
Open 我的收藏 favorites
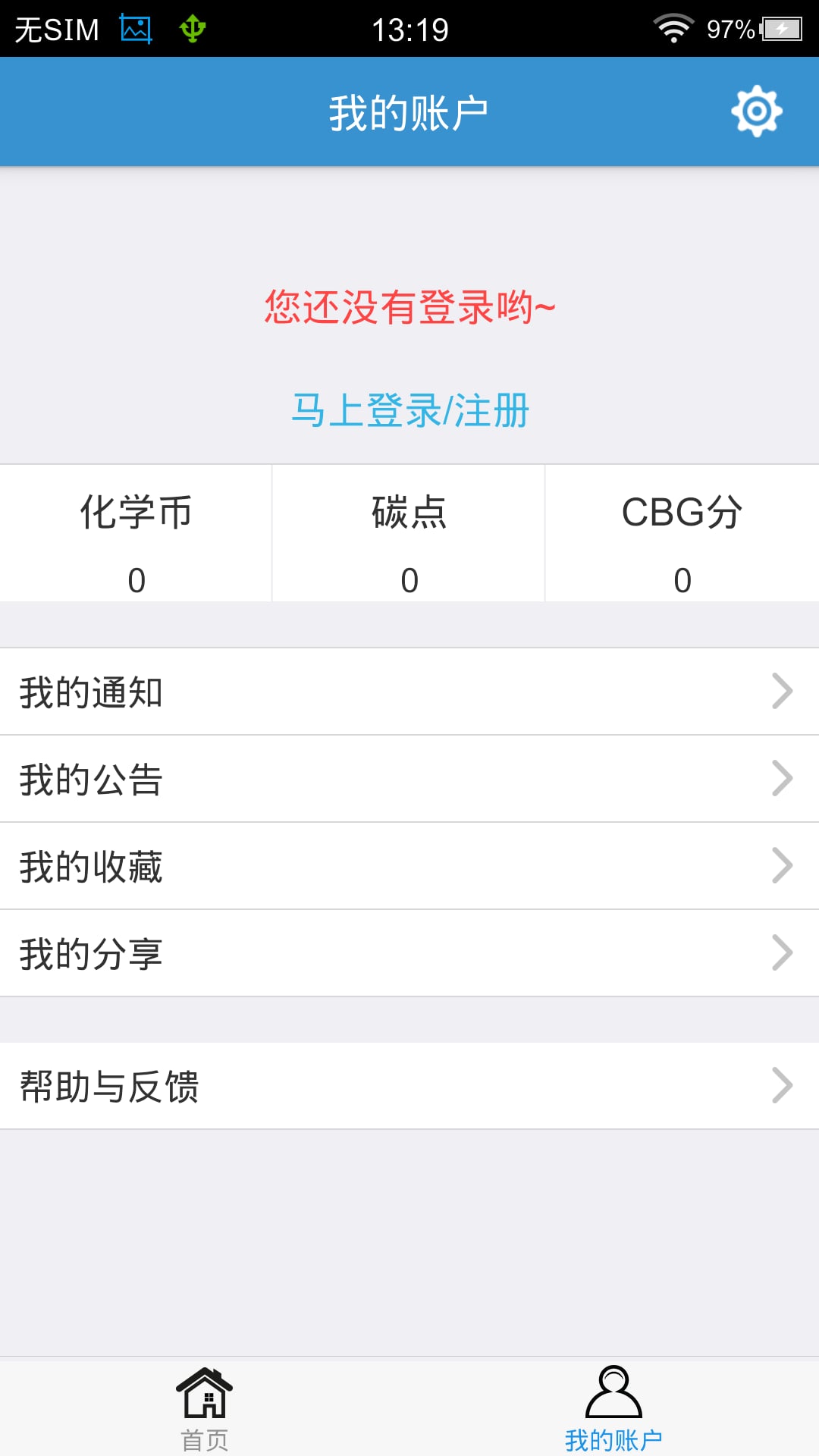[409, 866]
